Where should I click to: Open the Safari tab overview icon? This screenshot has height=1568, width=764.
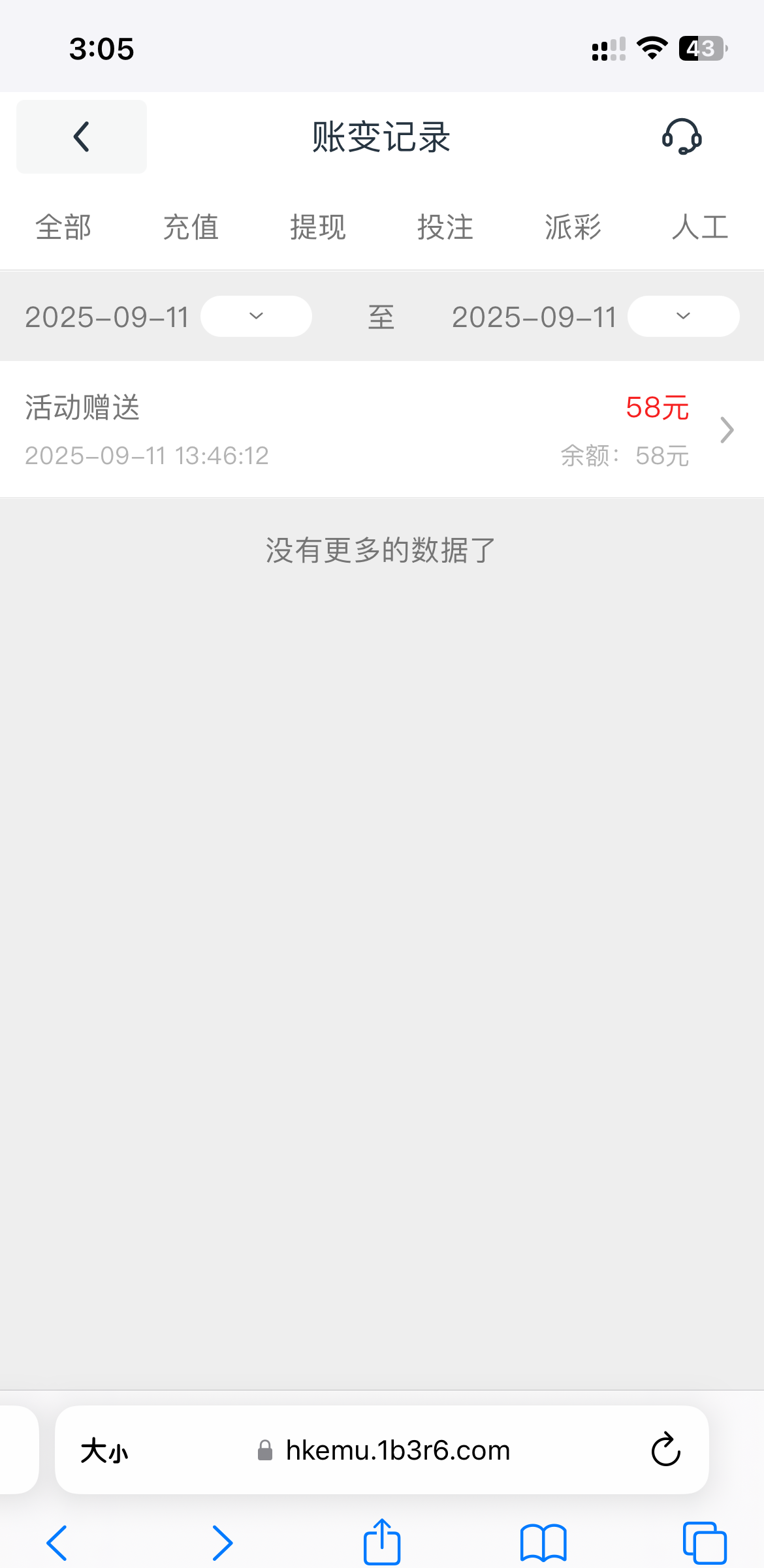click(x=701, y=1541)
